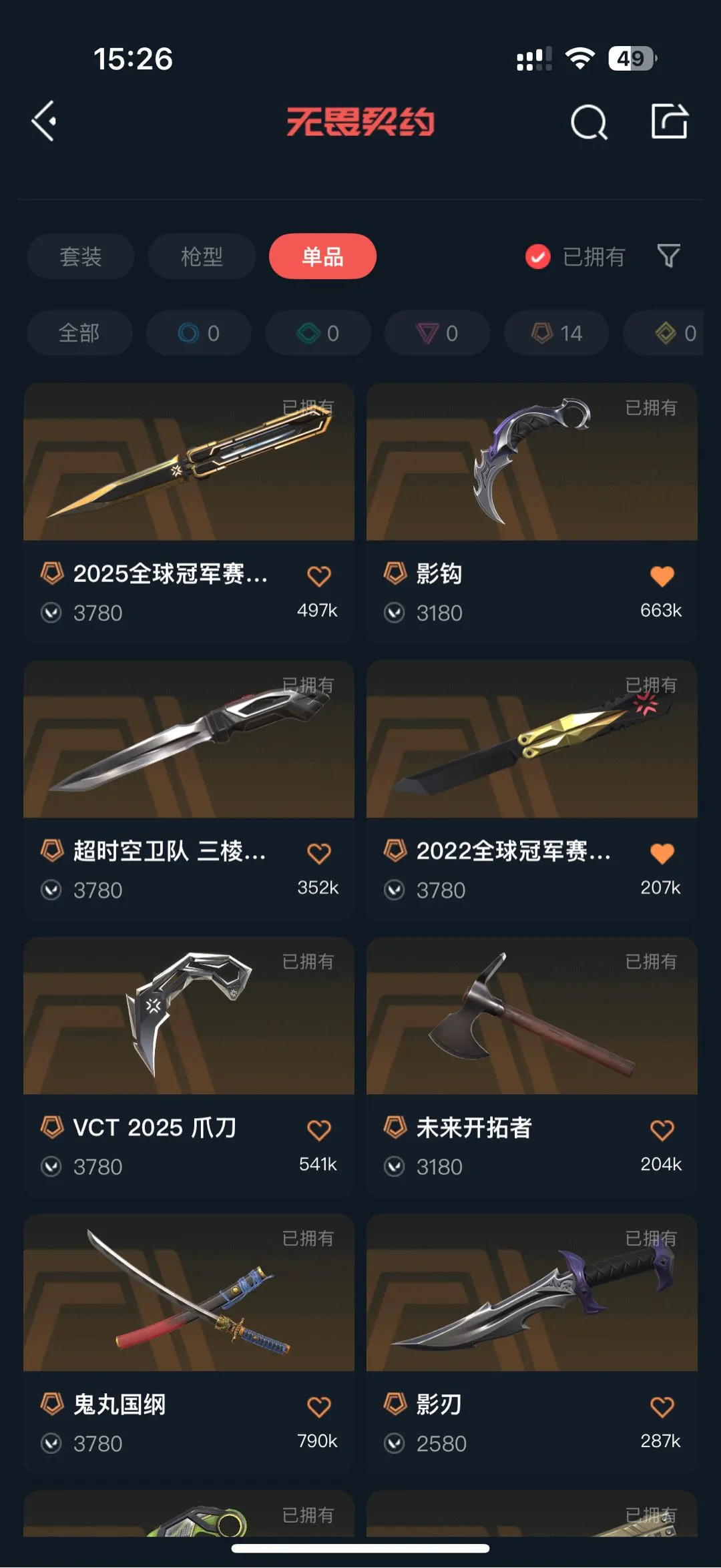Uncheck the 已拥有 filter
This screenshot has width=721, height=1568.
[x=538, y=256]
